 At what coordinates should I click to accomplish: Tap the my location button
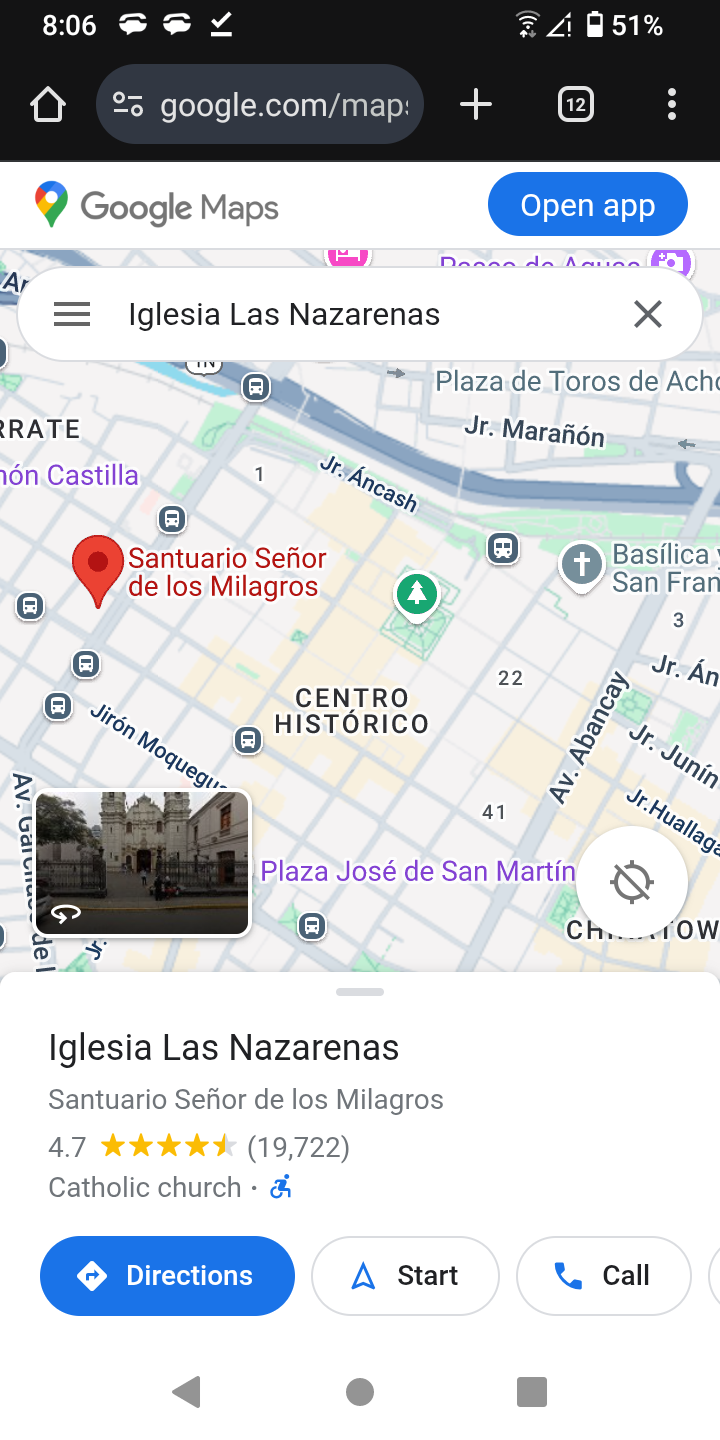click(x=632, y=882)
